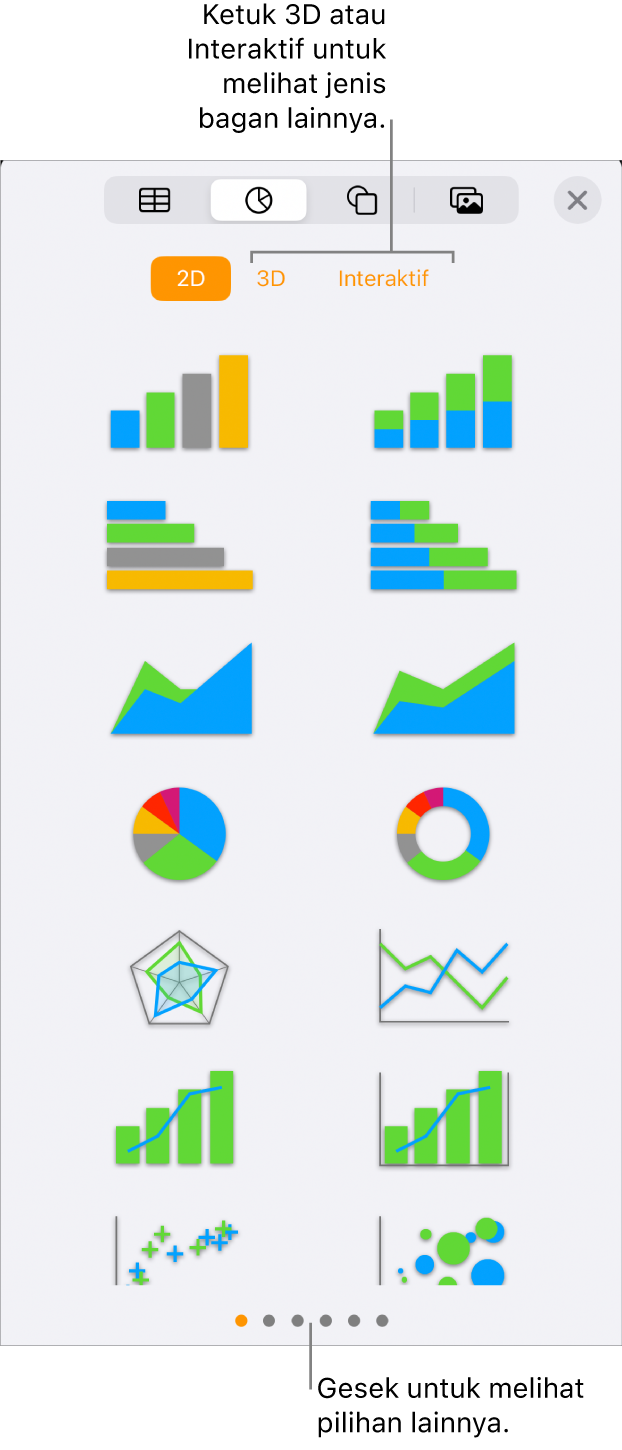
Task: Insert the stacked column chart
Action: [443, 401]
